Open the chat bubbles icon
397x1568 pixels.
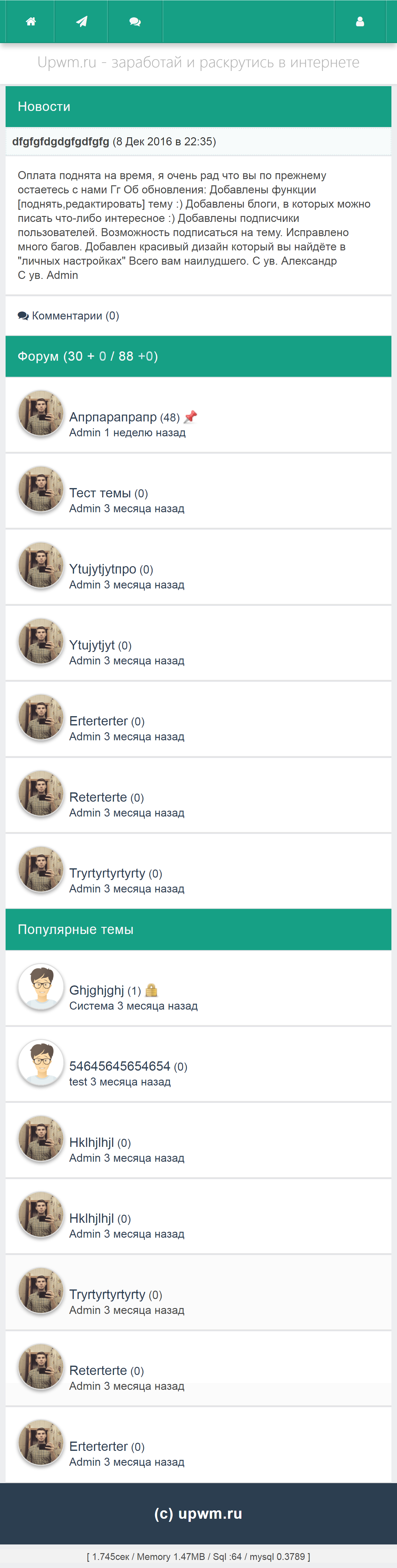tap(135, 22)
